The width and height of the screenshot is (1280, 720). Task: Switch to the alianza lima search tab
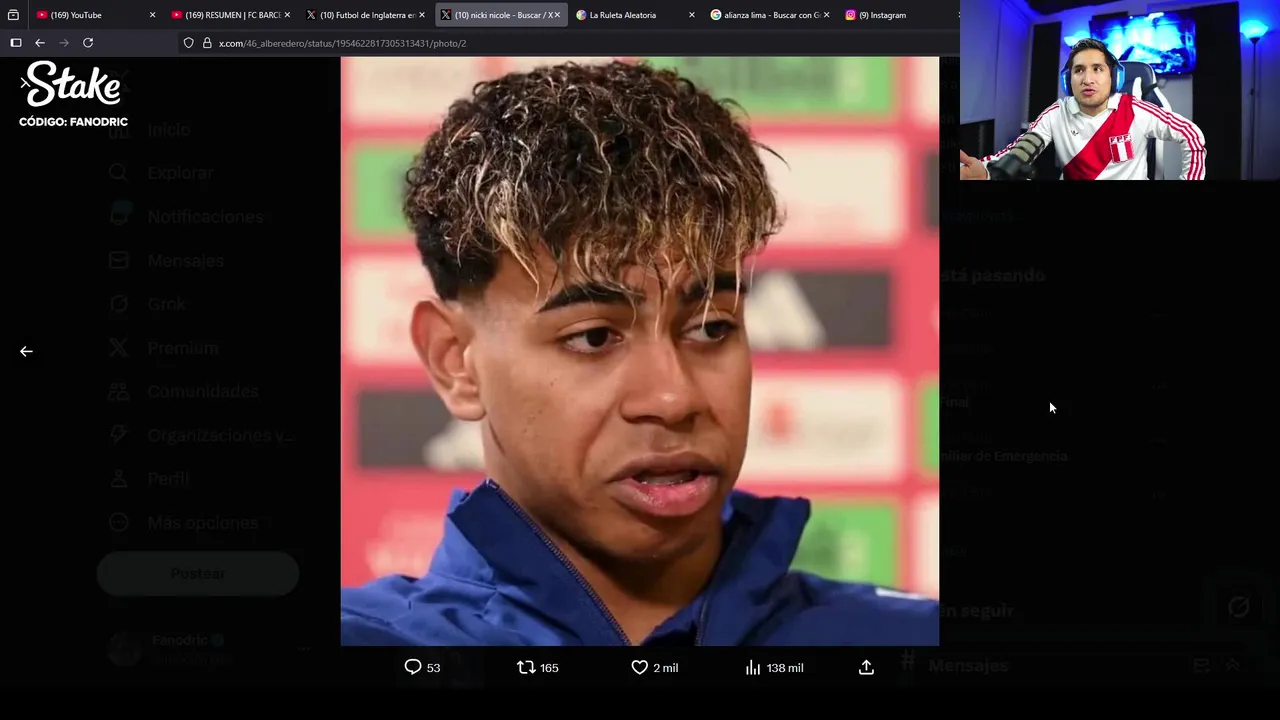click(x=765, y=15)
